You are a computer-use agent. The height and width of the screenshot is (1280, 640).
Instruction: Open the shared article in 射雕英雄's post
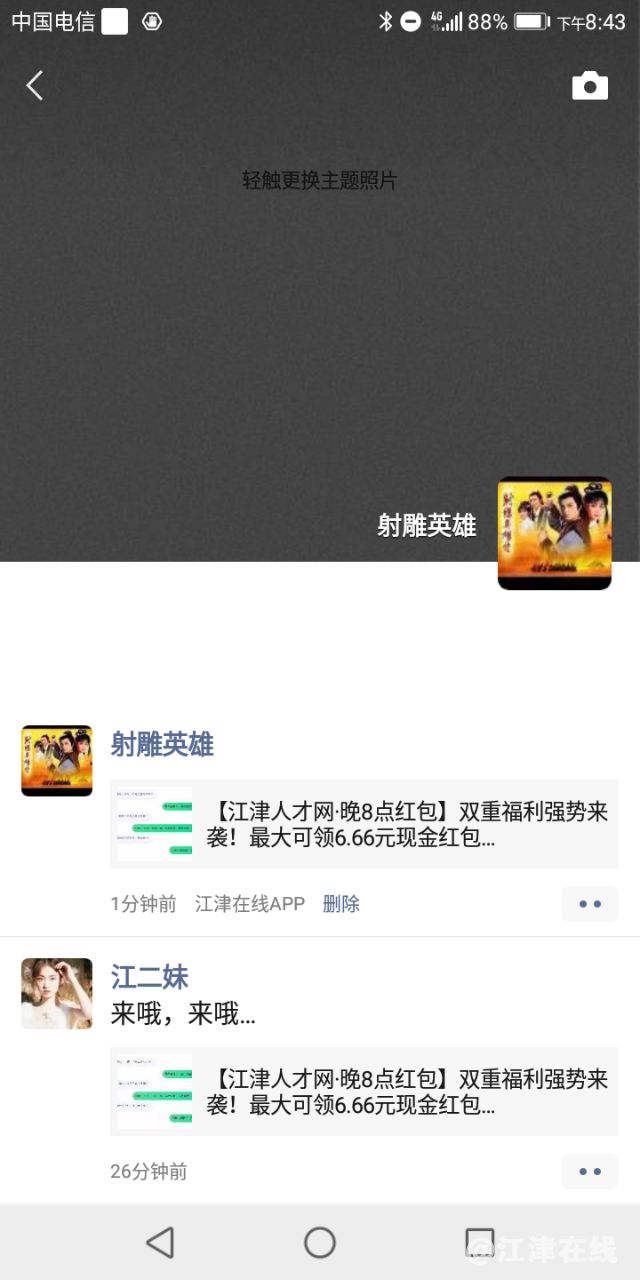[x=364, y=824]
